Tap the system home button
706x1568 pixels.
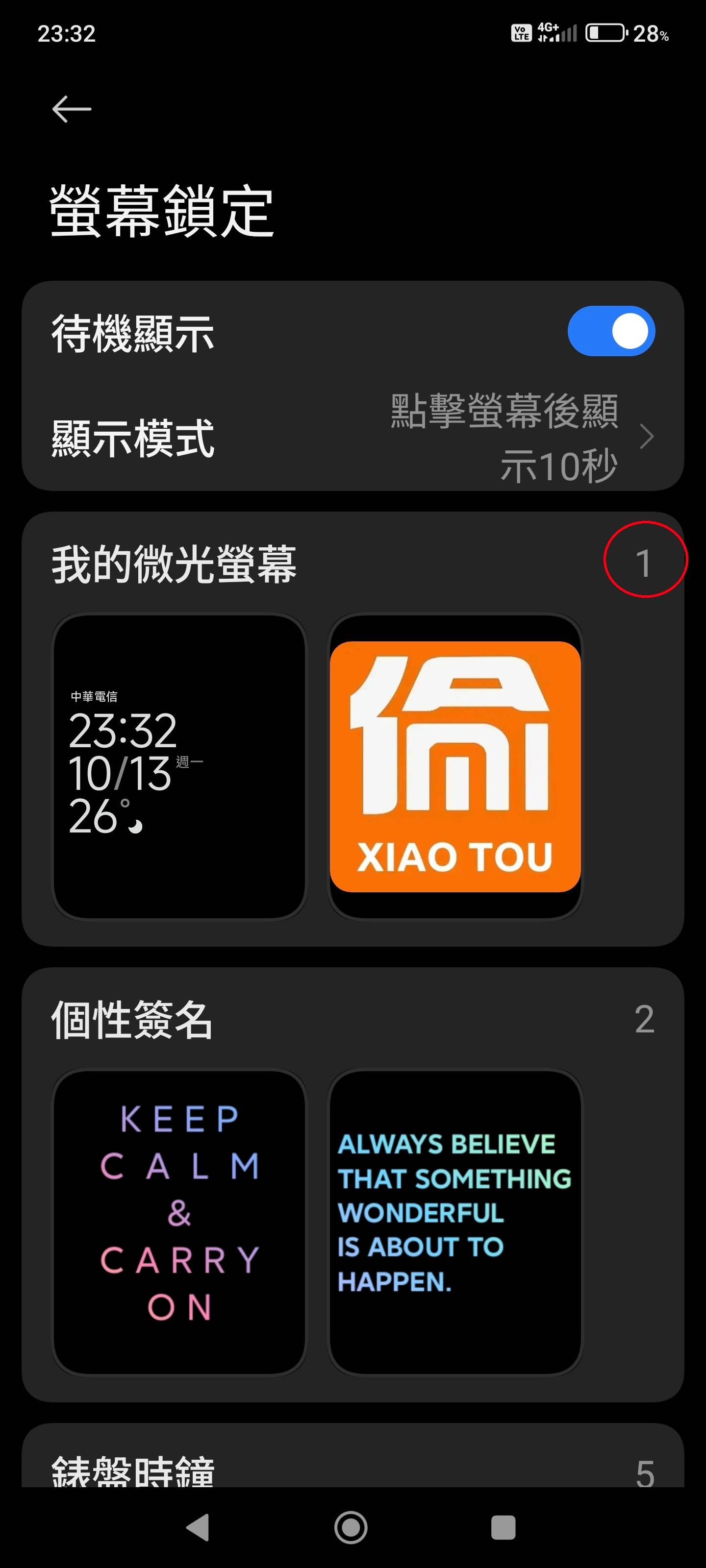tap(351, 1527)
